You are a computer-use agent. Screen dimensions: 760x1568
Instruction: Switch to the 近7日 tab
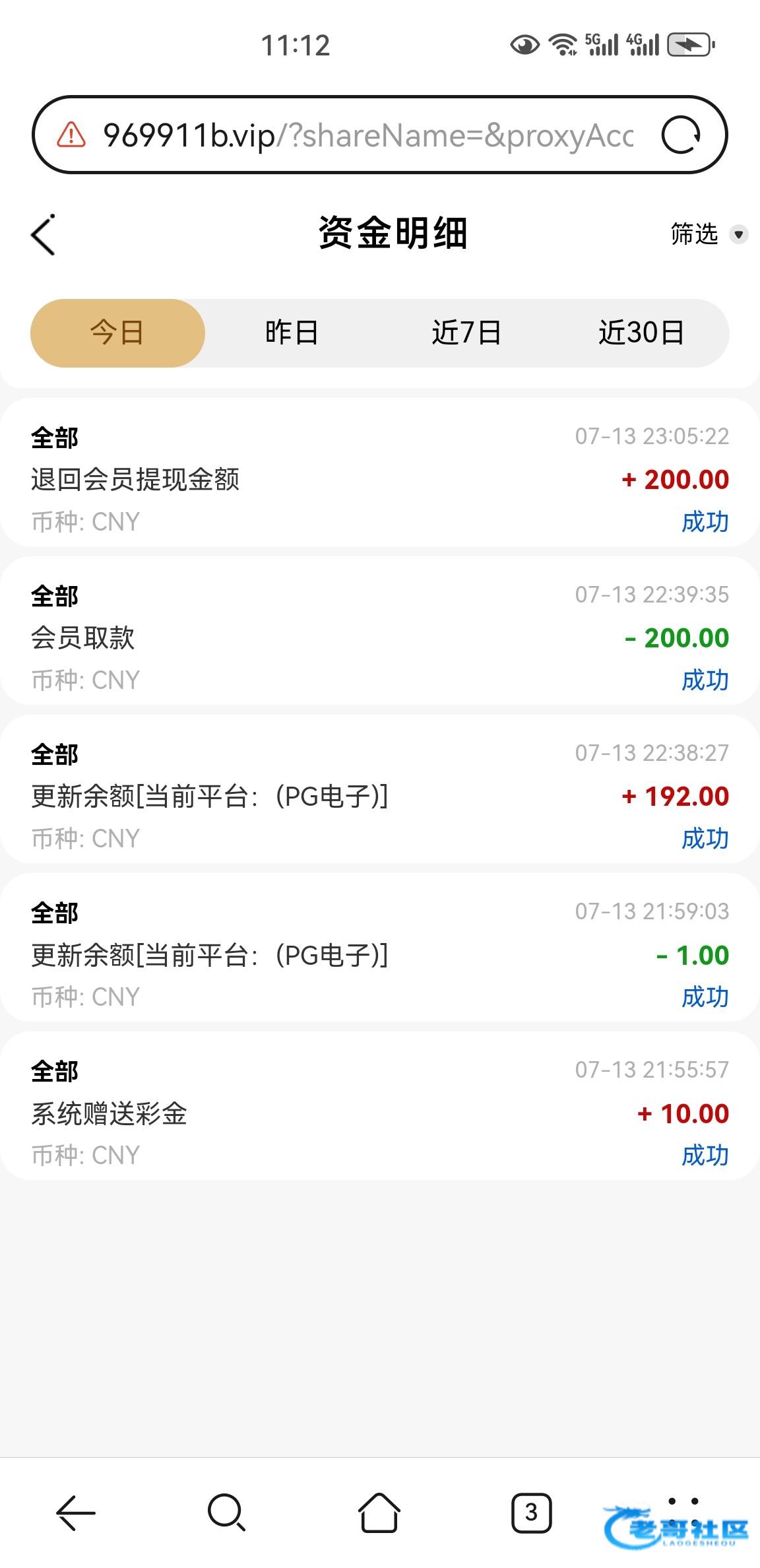(x=466, y=333)
